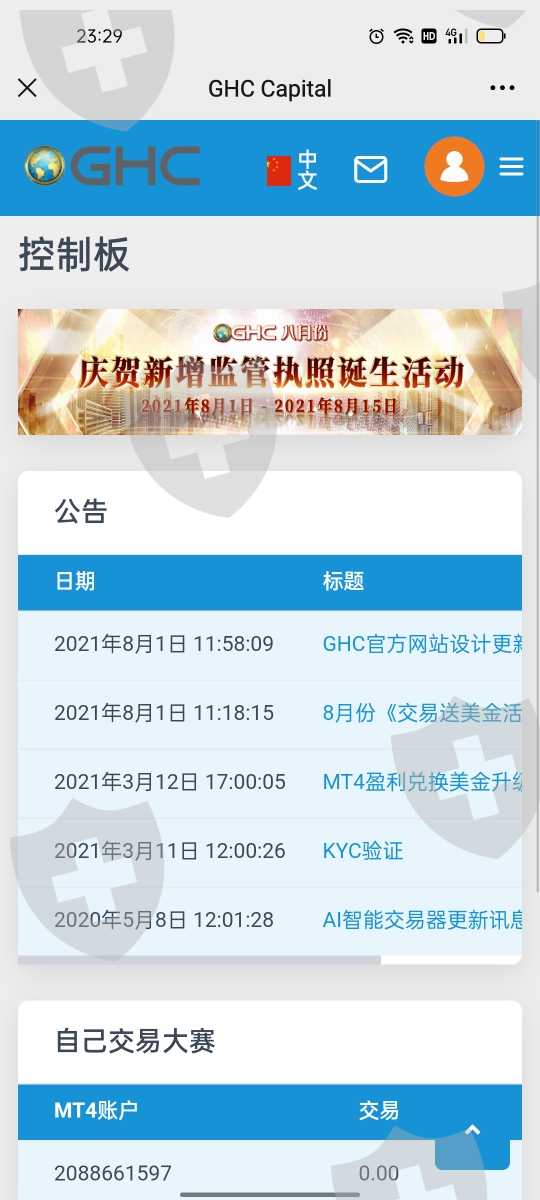Open the orange user profile avatar
540x1200 pixels.
pos(454,167)
